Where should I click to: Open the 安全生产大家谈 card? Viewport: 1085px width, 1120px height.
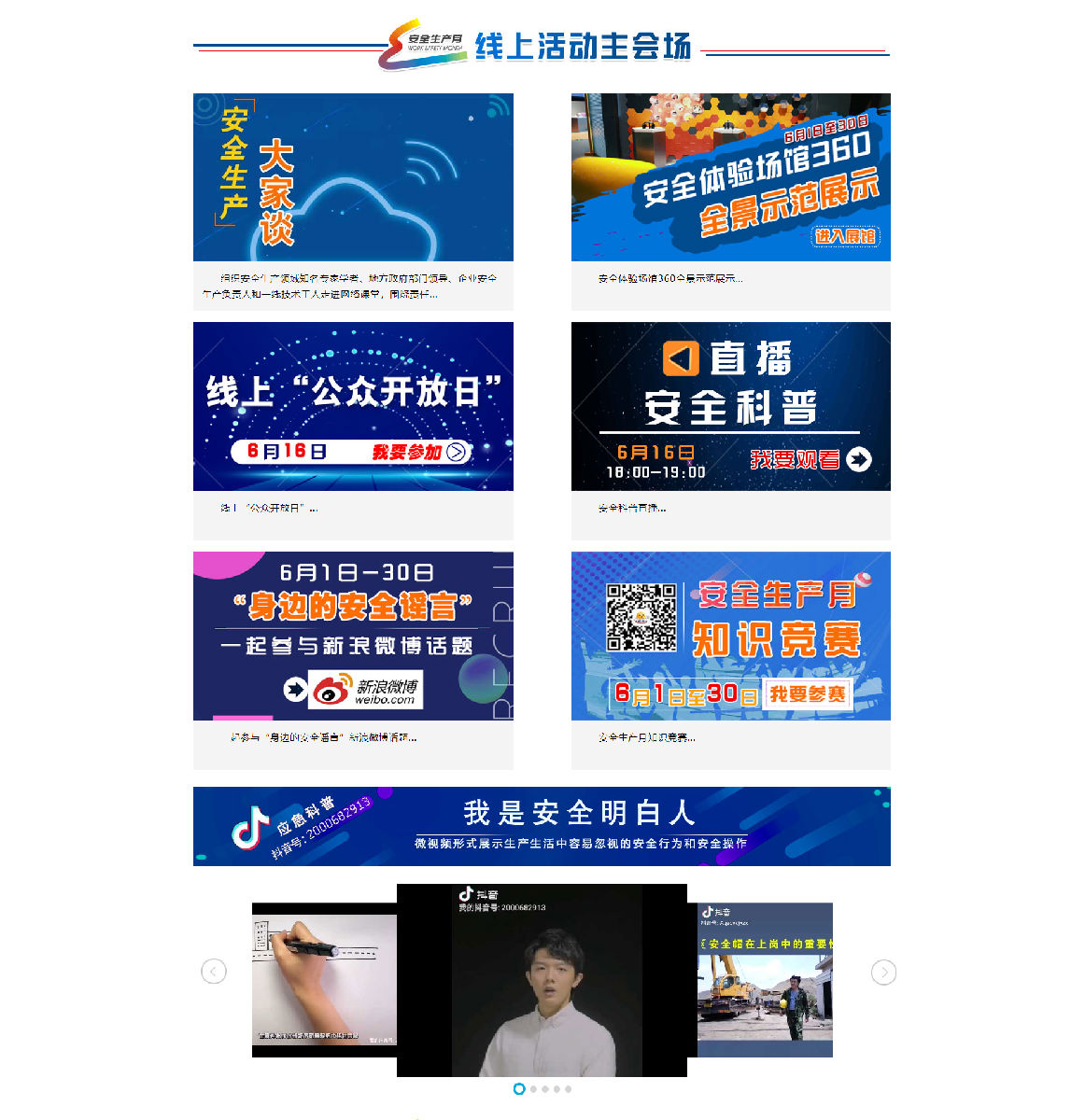[353, 177]
